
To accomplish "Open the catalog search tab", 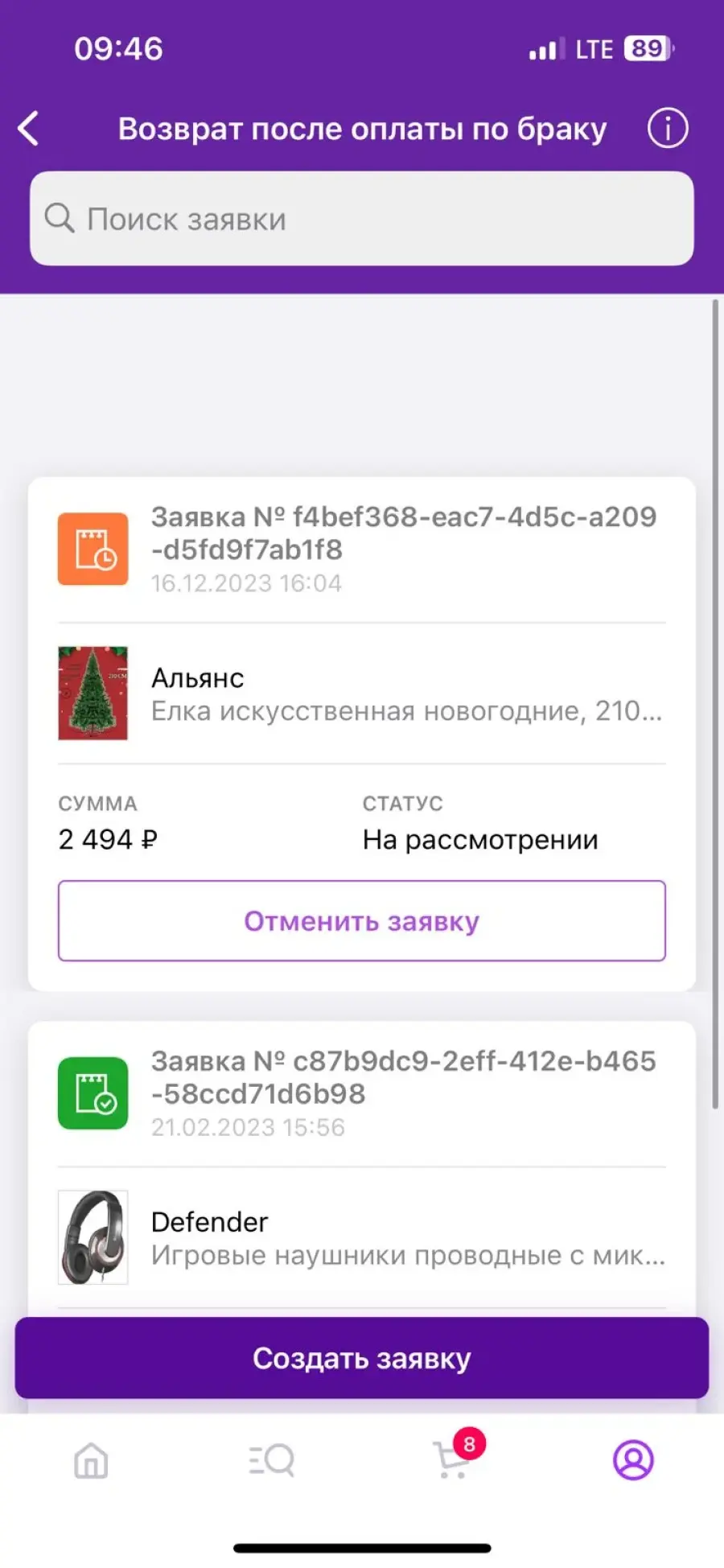I will (272, 1460).
